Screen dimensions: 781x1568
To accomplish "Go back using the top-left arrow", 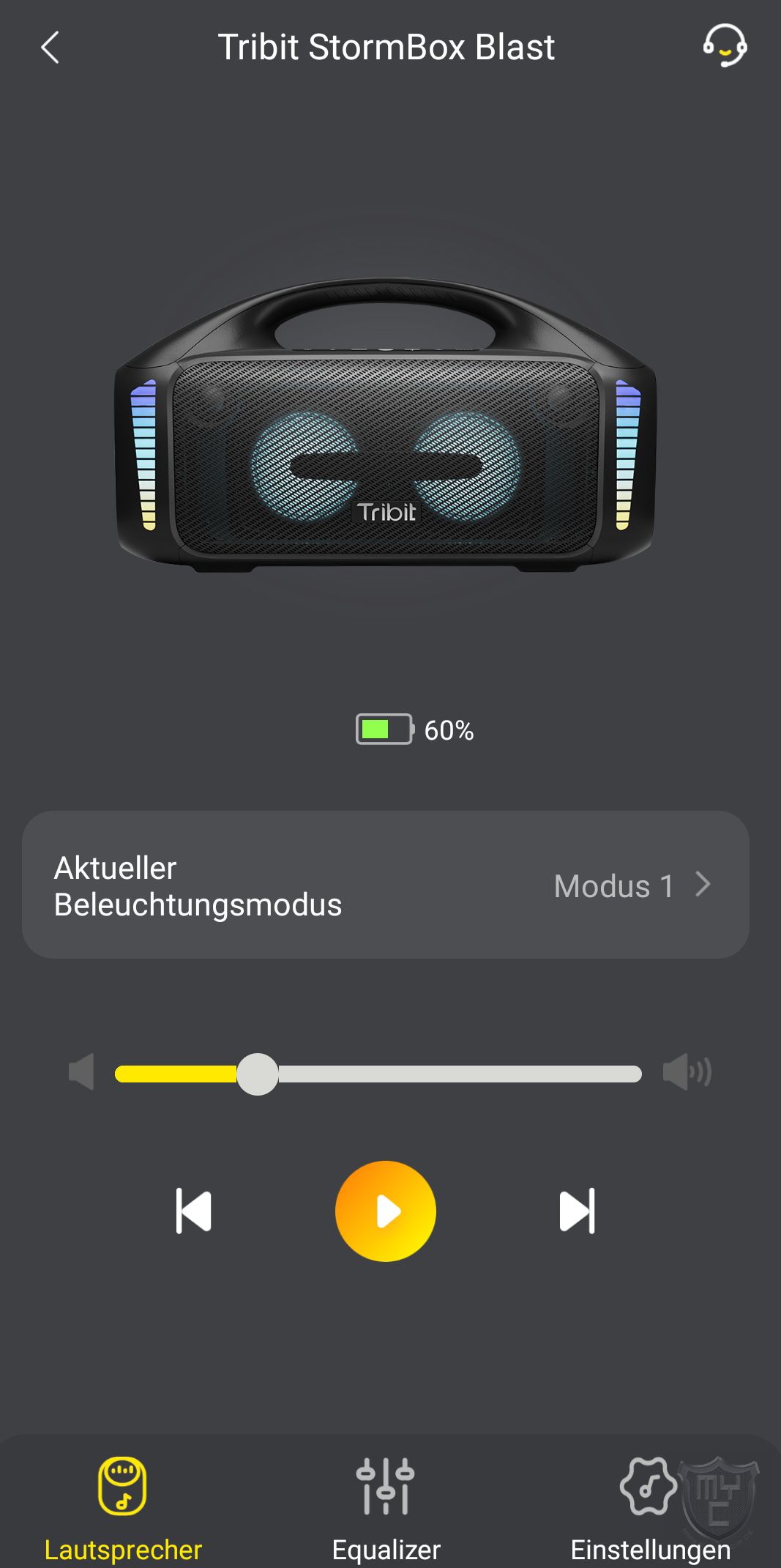I will coord(50,48).
